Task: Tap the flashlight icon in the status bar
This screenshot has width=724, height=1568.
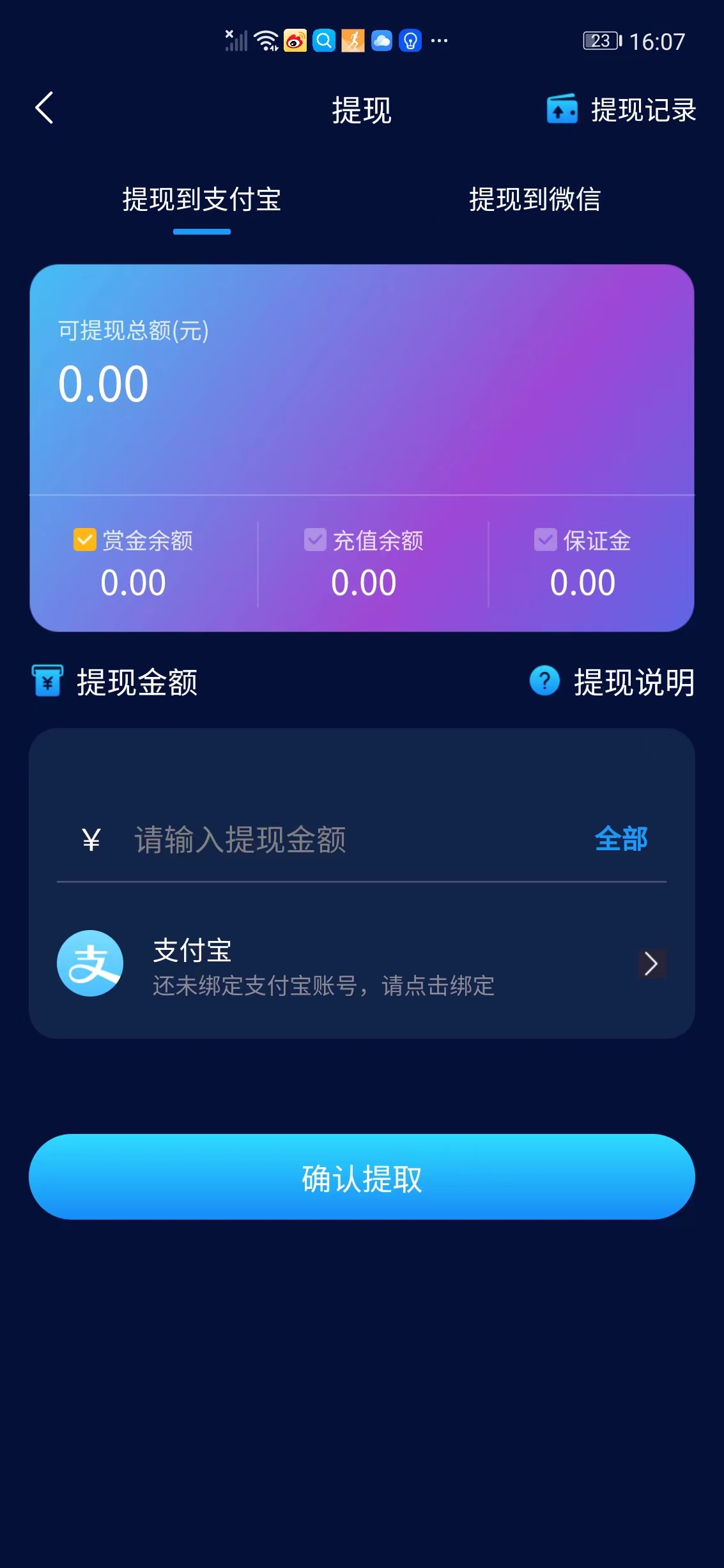Action: point(410,42)
